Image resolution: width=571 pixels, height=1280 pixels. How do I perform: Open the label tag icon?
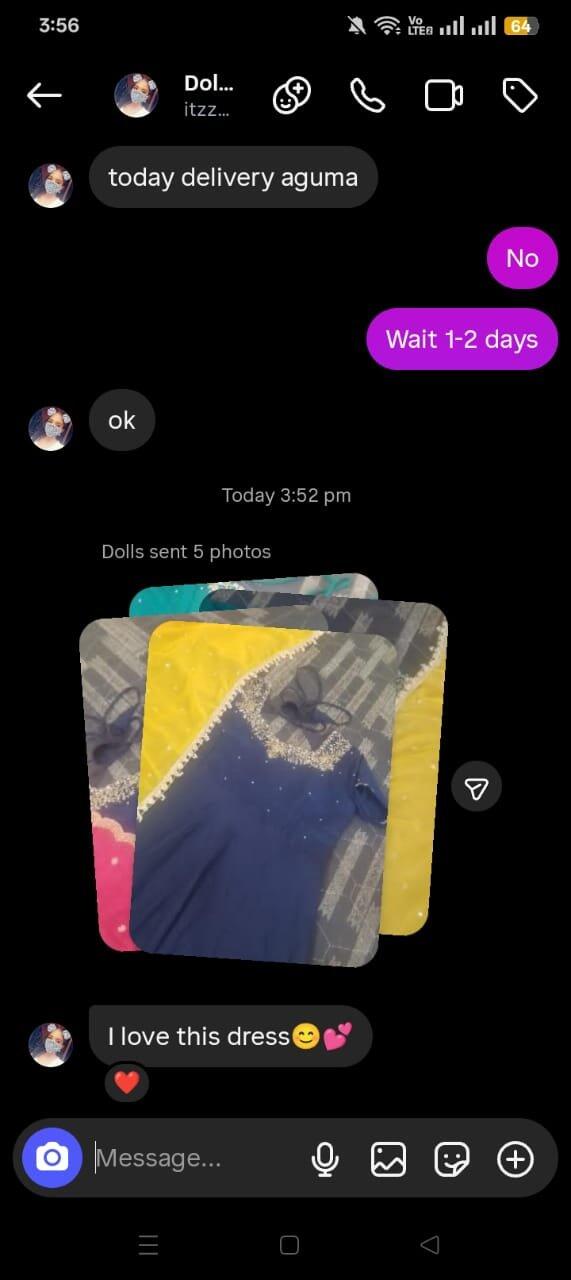pyautogui.click(x=519, y=96)
